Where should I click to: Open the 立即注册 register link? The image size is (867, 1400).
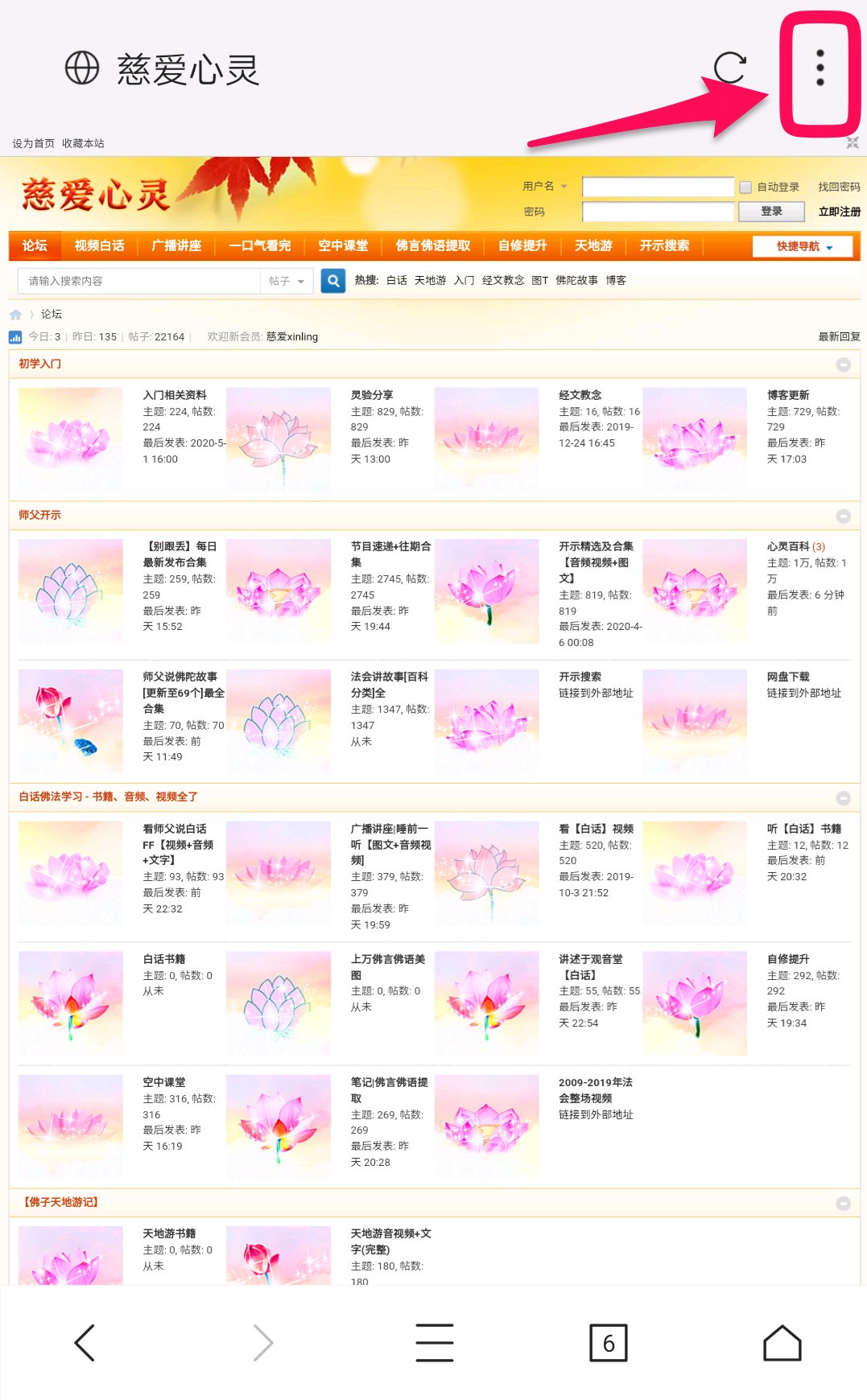pyautogui.click(x=839, y=212)
